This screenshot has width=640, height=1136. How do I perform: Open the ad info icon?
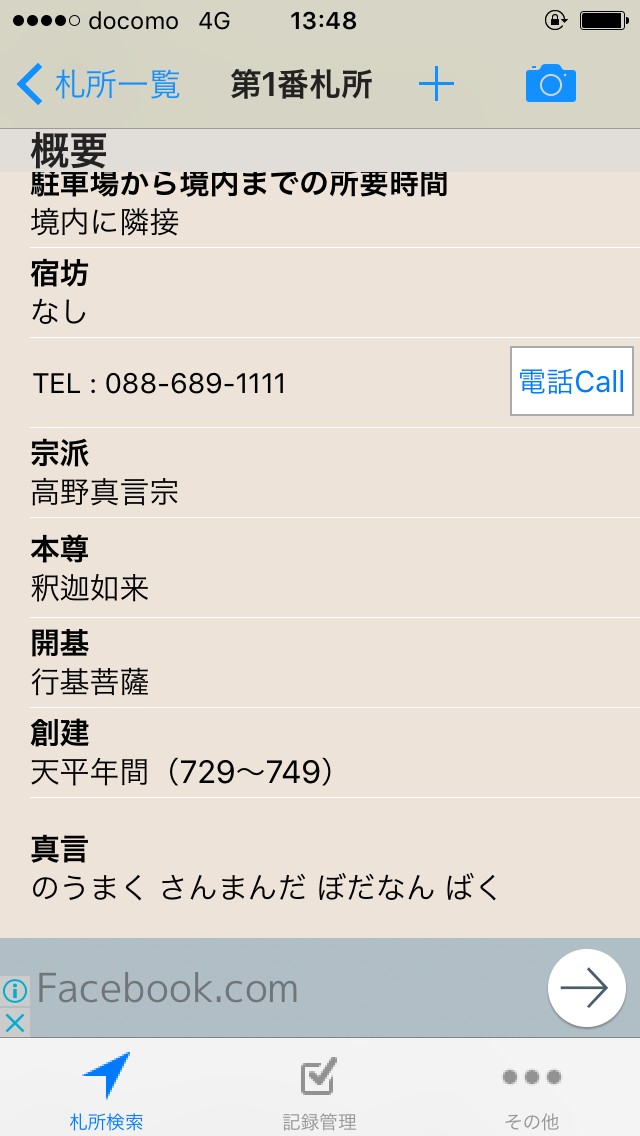(14, 991)
